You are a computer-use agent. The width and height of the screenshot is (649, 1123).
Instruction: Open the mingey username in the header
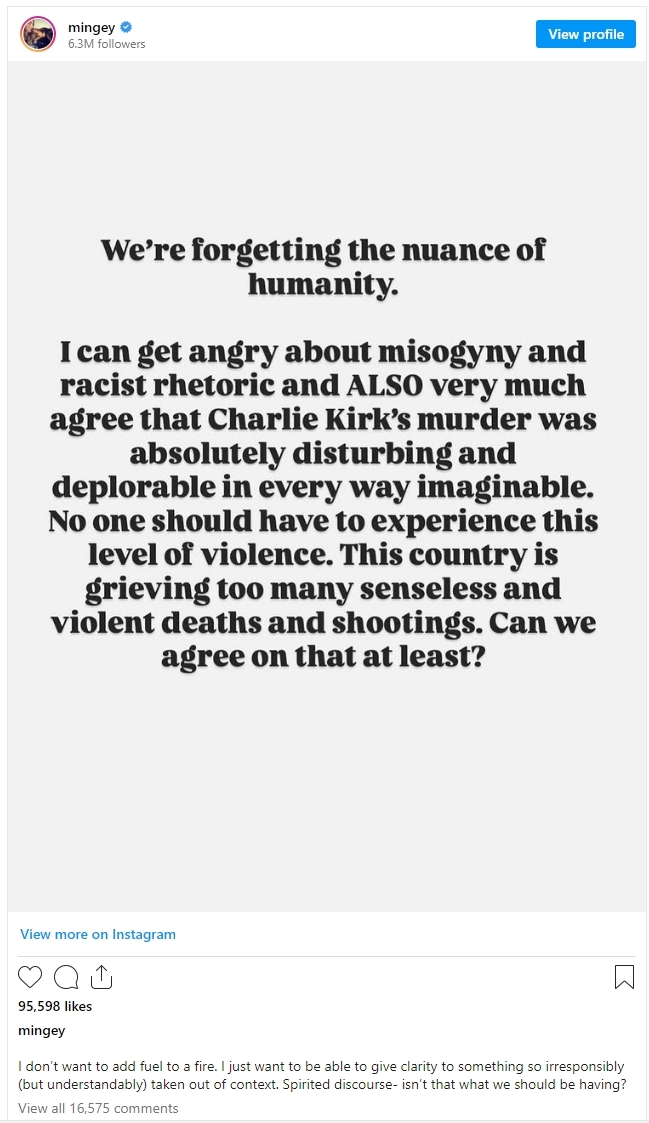coord(89,27)
